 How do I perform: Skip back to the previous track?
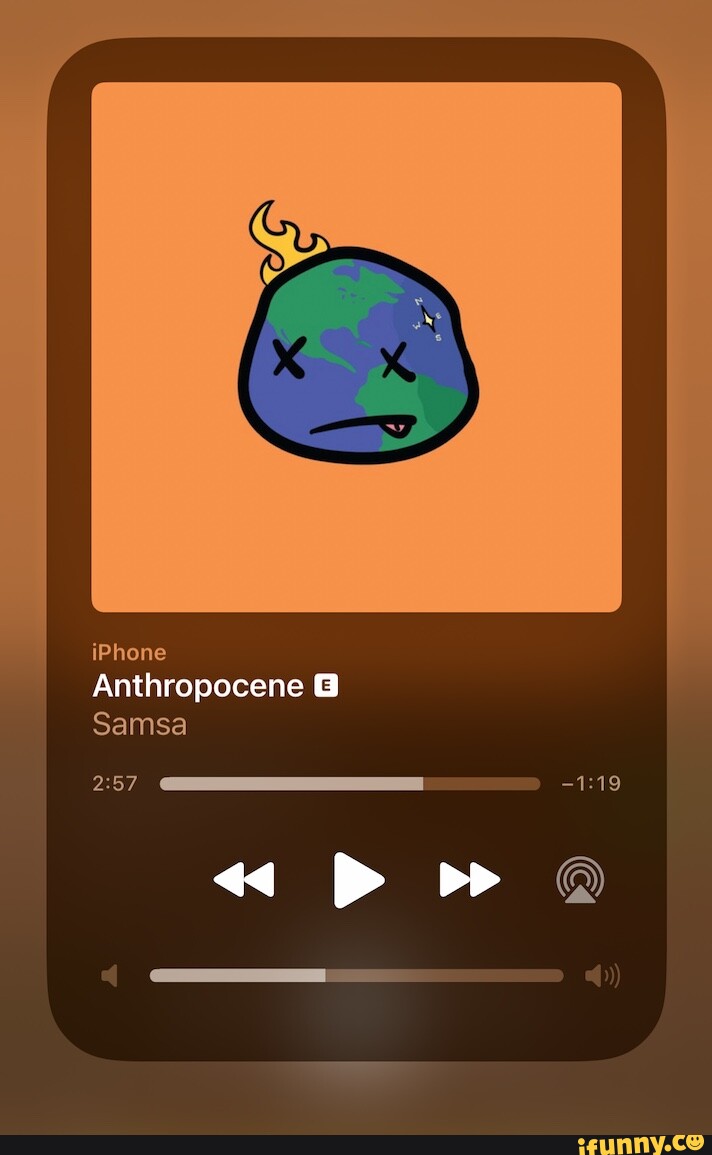244,880
